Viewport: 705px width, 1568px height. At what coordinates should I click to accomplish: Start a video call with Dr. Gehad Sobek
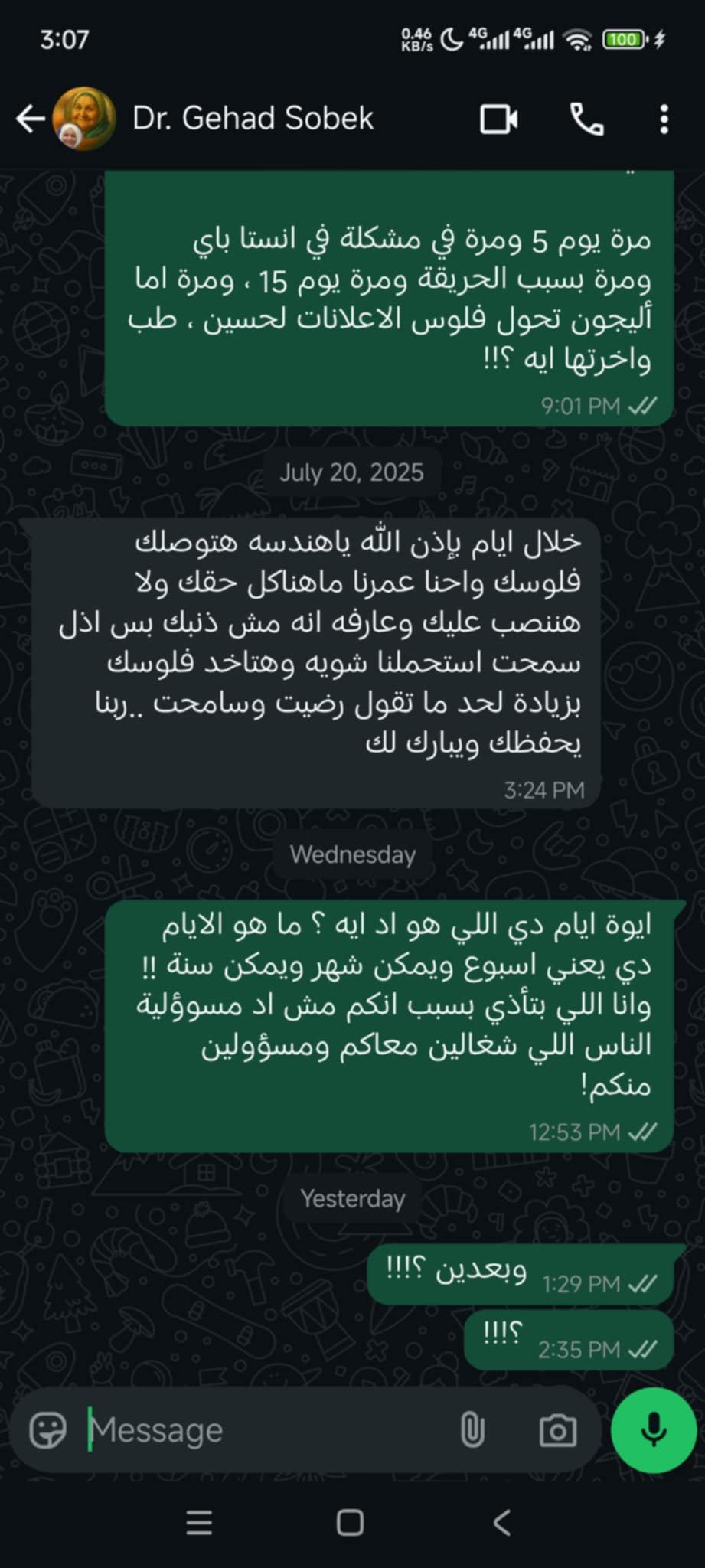coord(499,119)
